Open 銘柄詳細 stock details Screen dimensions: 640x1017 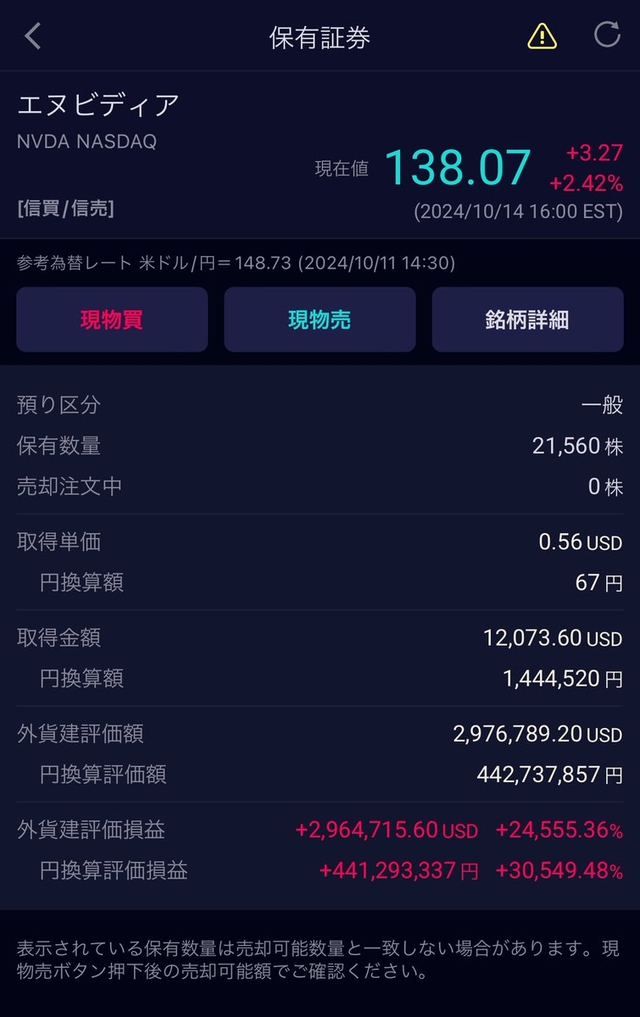(x=527, y=320)
